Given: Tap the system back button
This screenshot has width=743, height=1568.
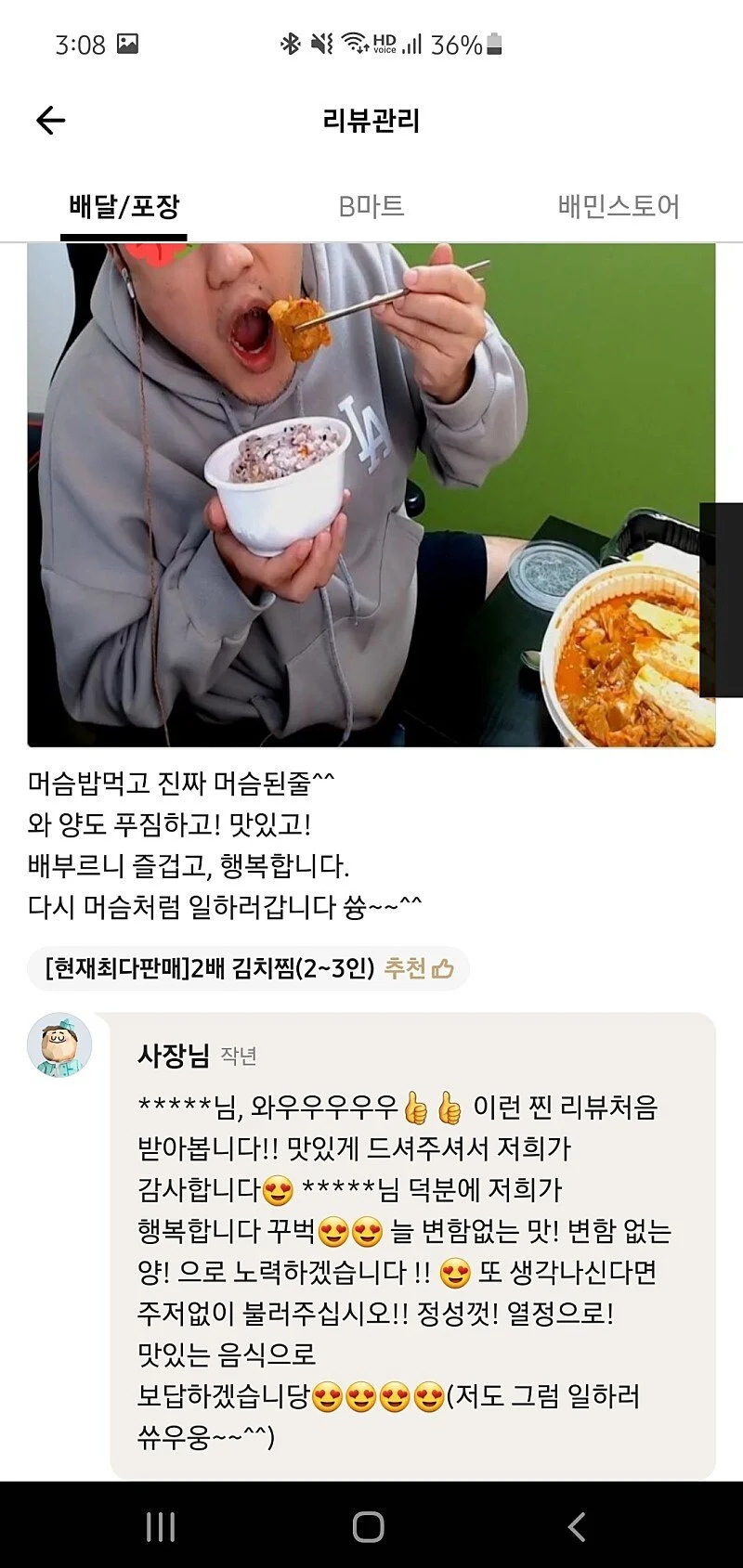Looking at the screenshot, I should [x=577, y=1526].
